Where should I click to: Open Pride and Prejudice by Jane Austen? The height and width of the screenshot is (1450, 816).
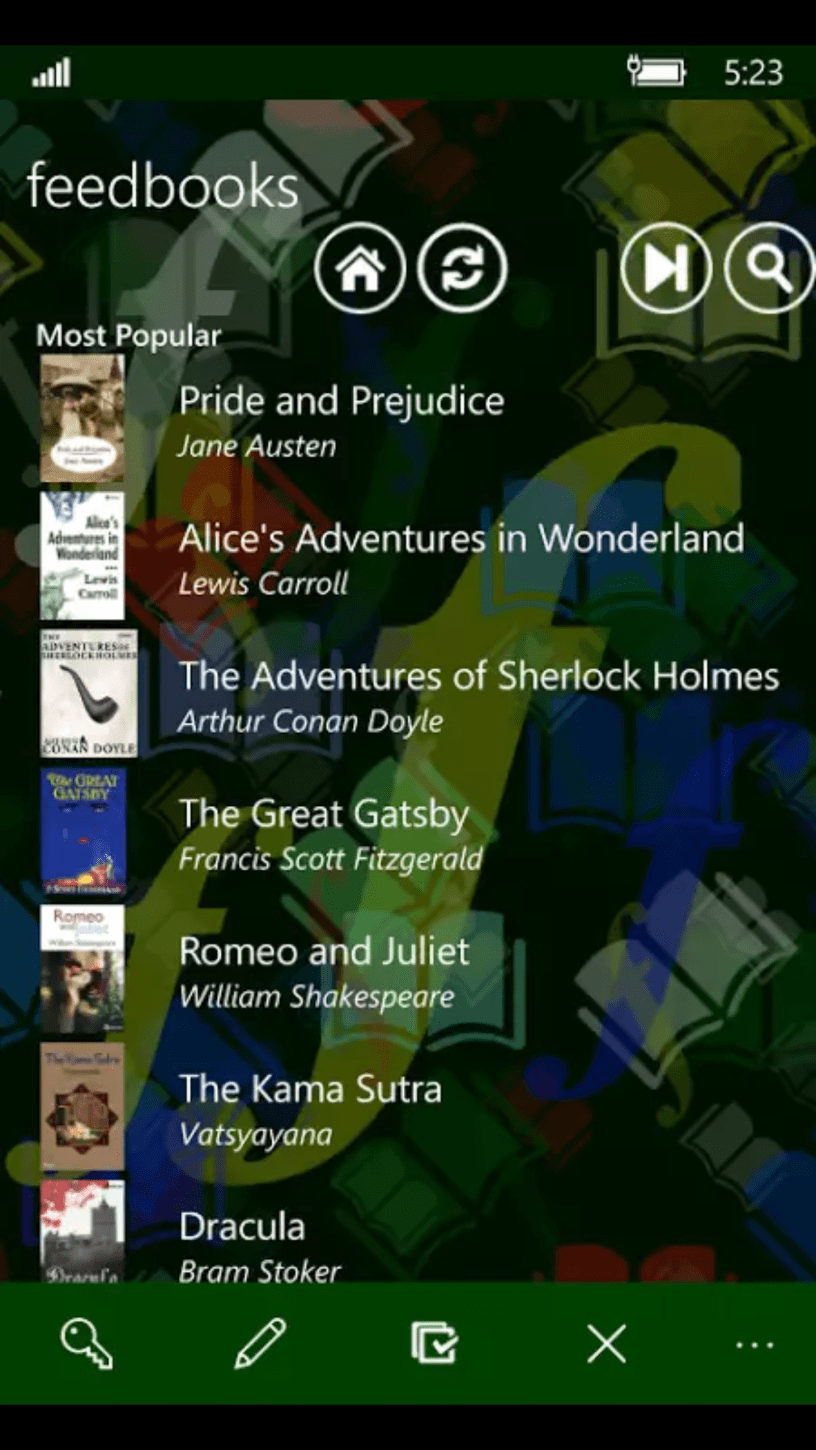point(340,419)
